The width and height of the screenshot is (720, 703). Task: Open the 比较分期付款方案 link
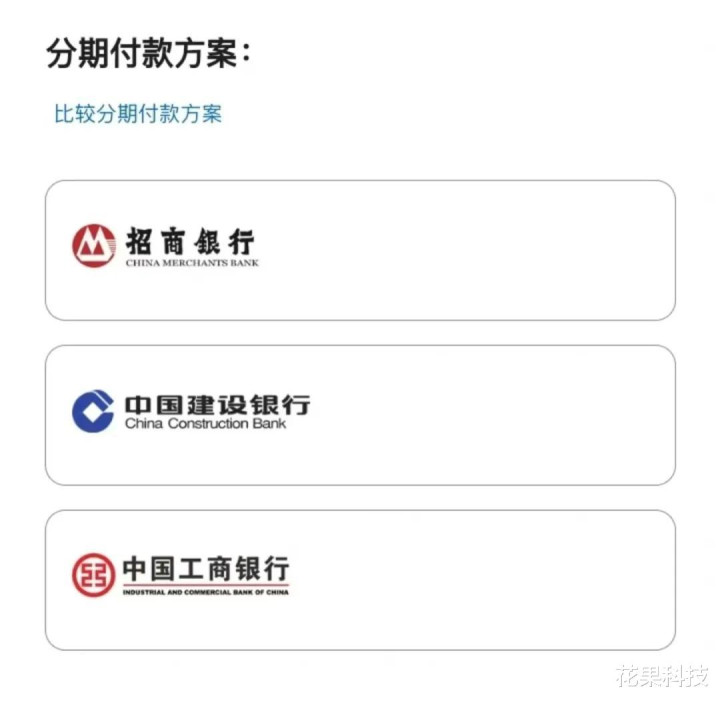[138, 114]
